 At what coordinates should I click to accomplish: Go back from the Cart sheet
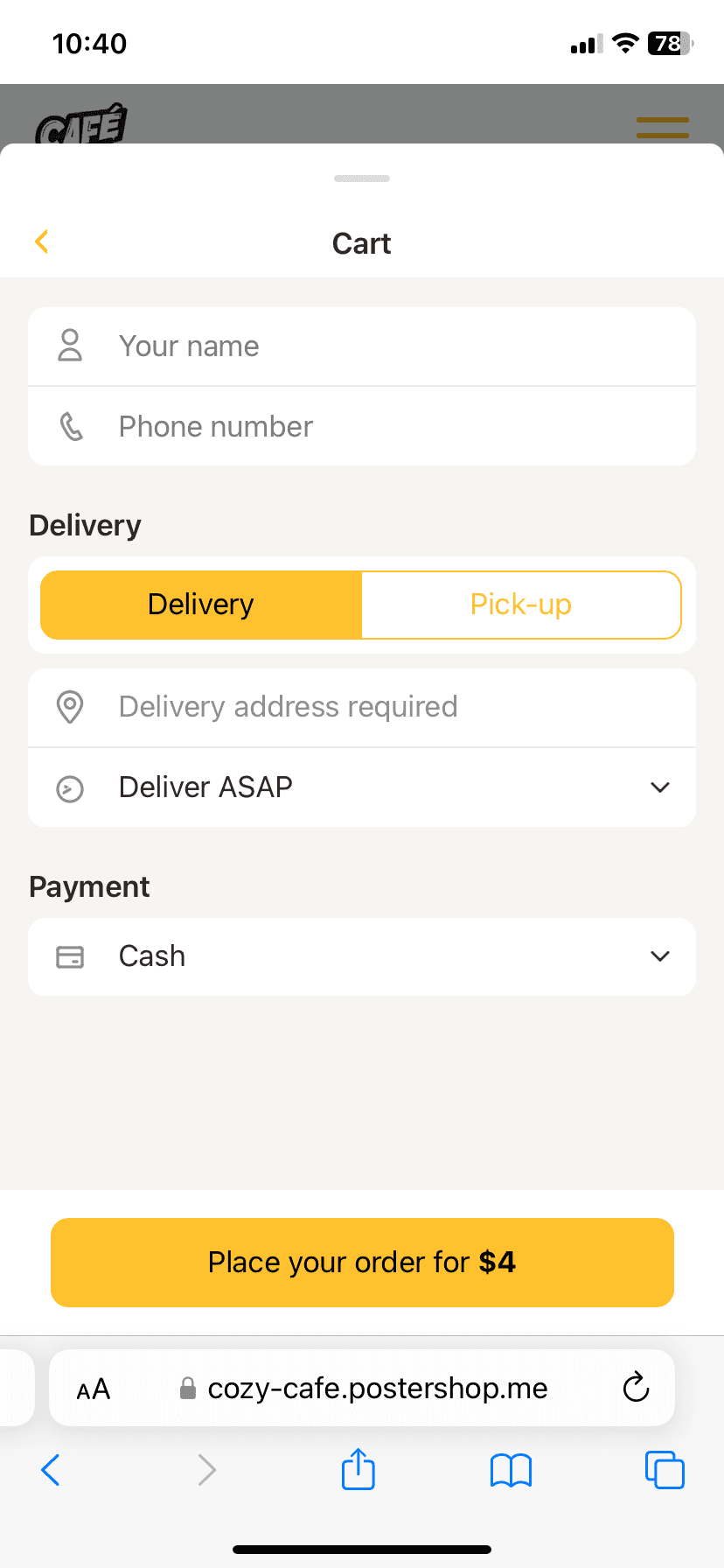[41, 241]
